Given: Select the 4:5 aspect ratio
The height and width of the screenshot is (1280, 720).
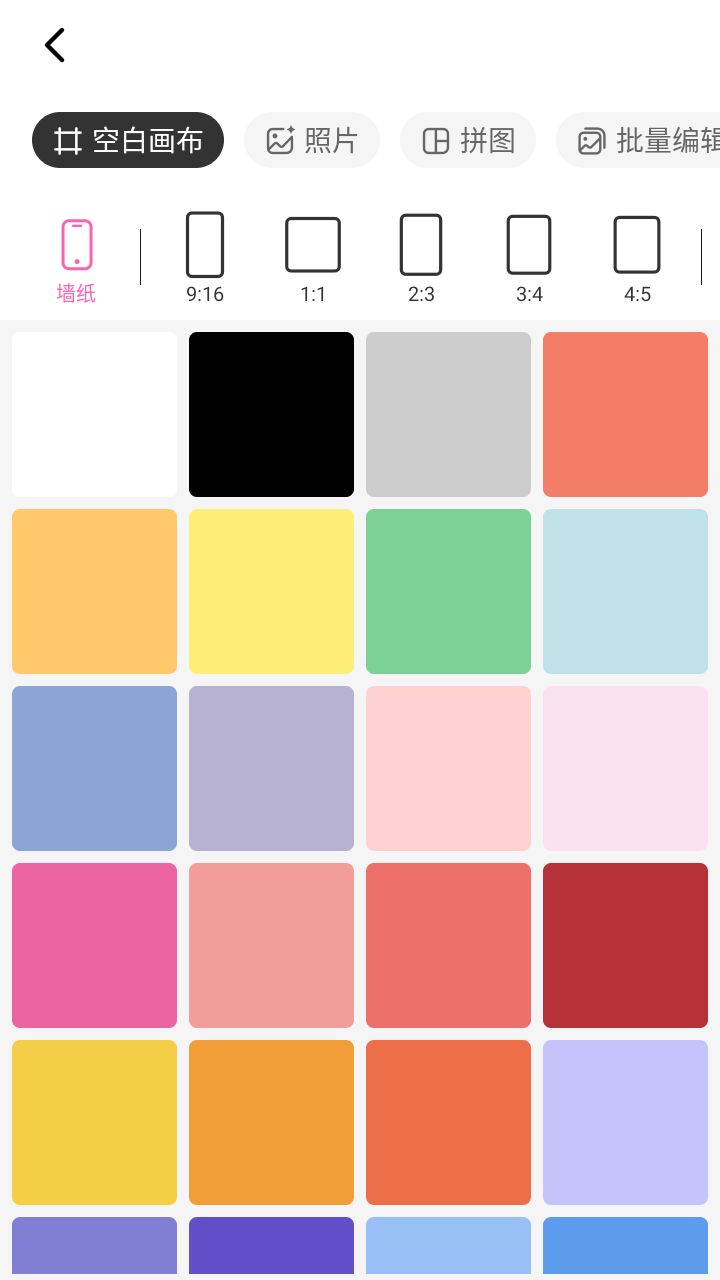Looking at the screenshot, I should pyautogui.click(x=637, y=257).
